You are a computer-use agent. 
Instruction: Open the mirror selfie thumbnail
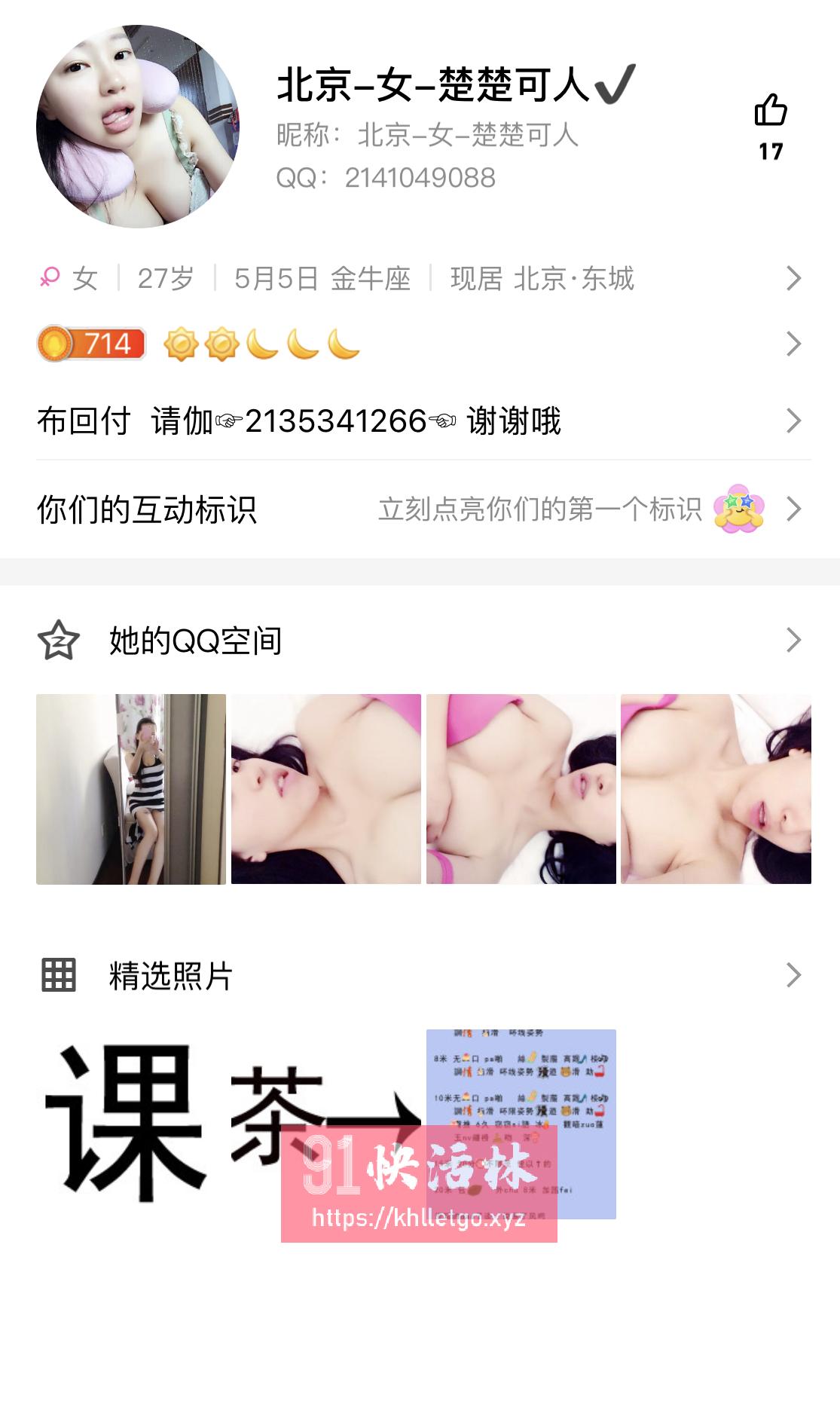[131, 789]
